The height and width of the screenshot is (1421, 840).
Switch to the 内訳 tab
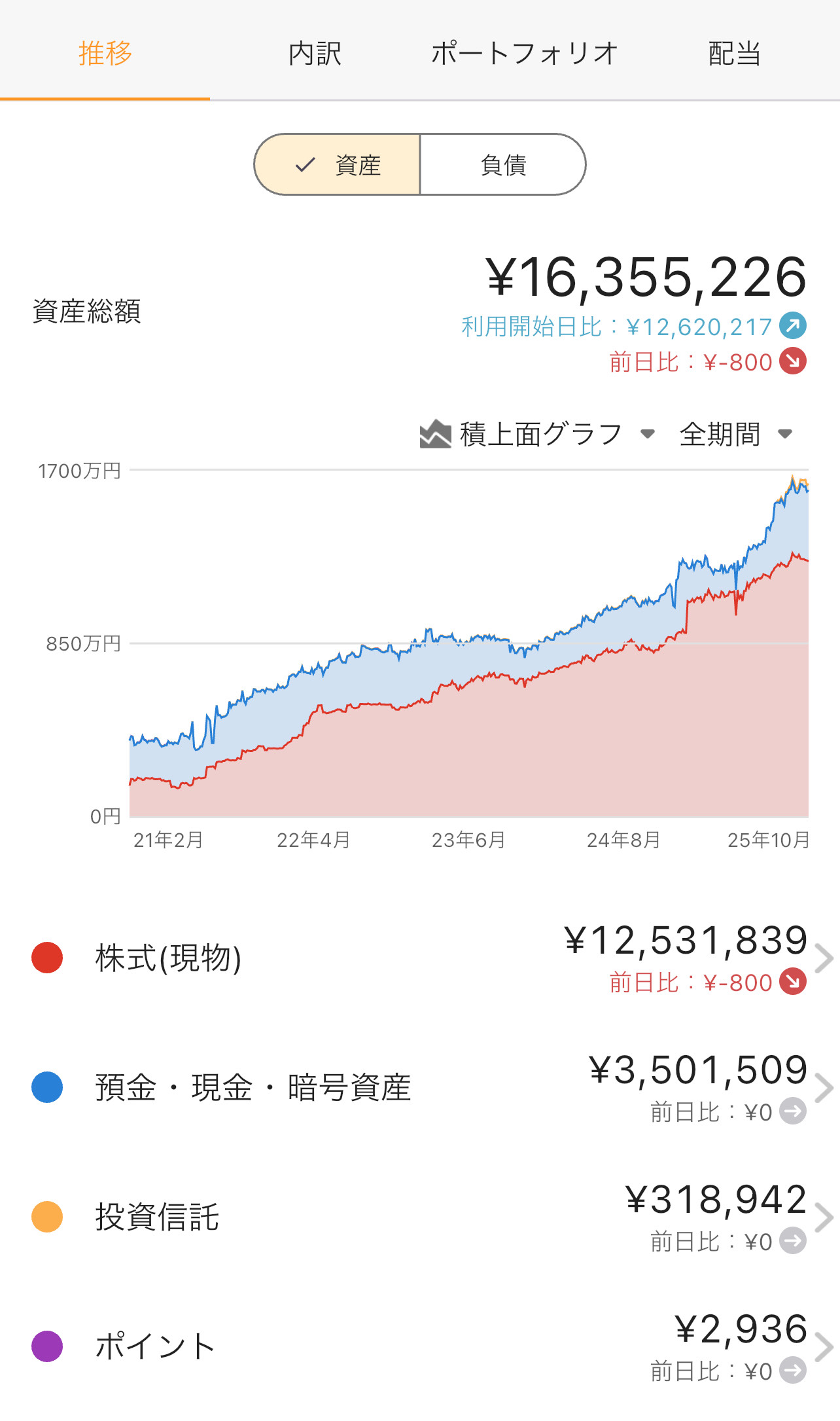coord(315,53)
